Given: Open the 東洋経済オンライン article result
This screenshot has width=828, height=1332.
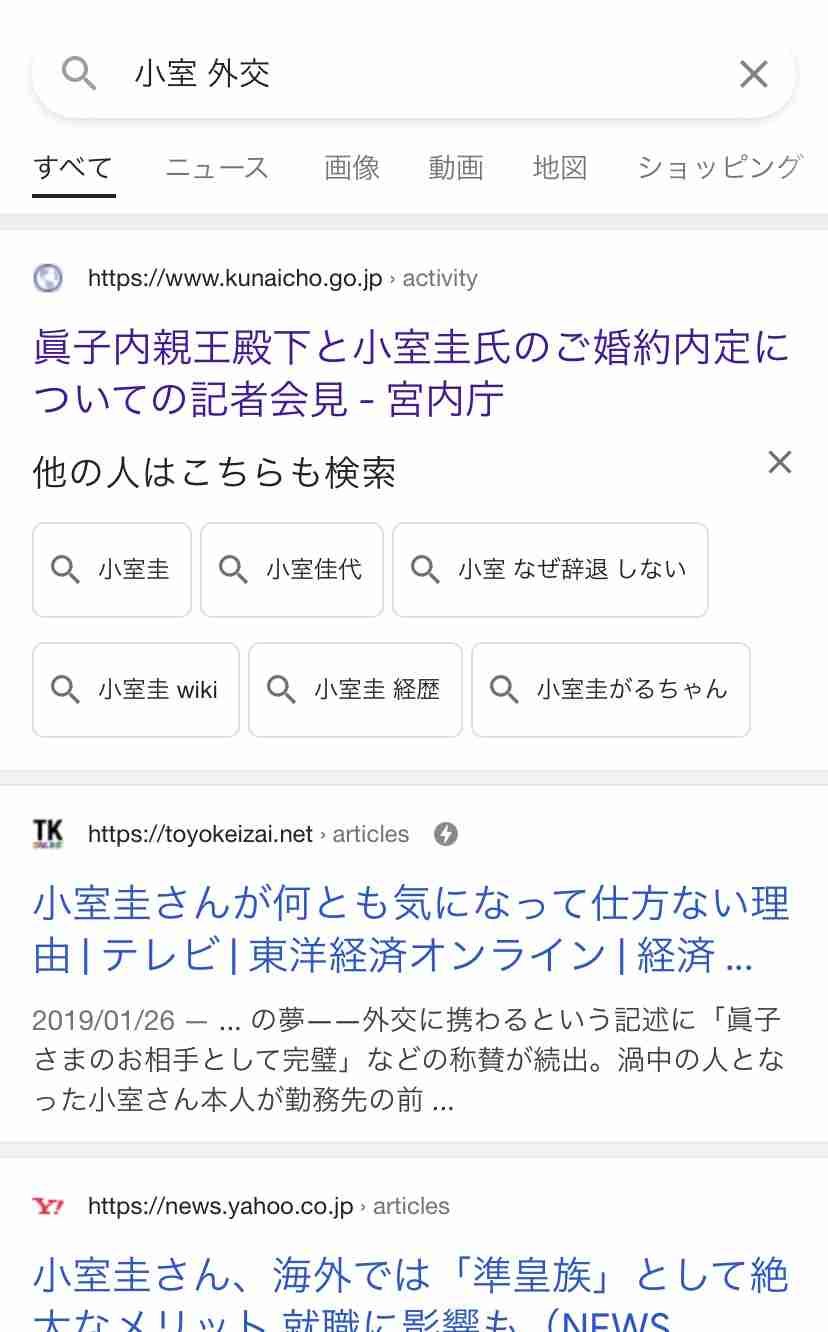Looking at the screenshot, I should coord(410,929).
